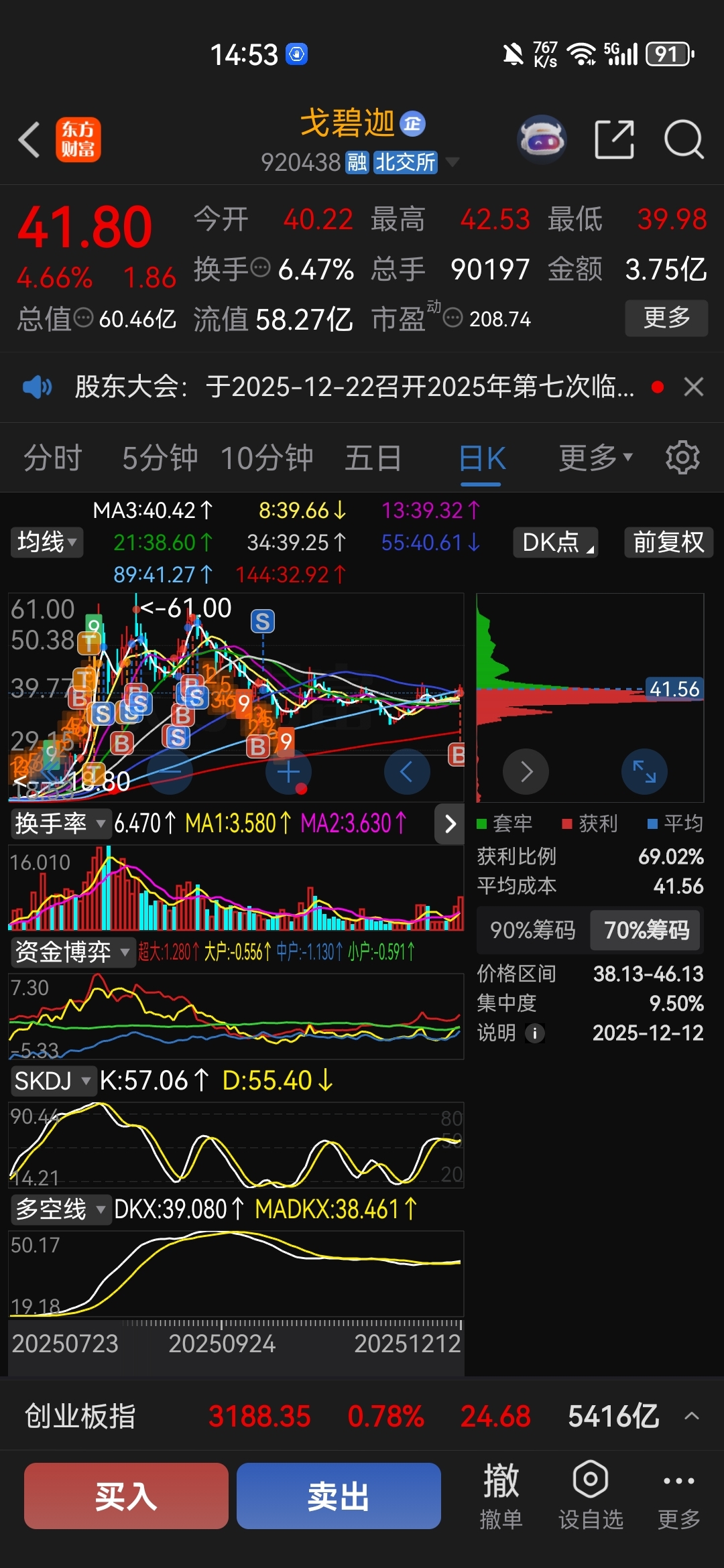Go back using the top-left arrow

[29, 139]
